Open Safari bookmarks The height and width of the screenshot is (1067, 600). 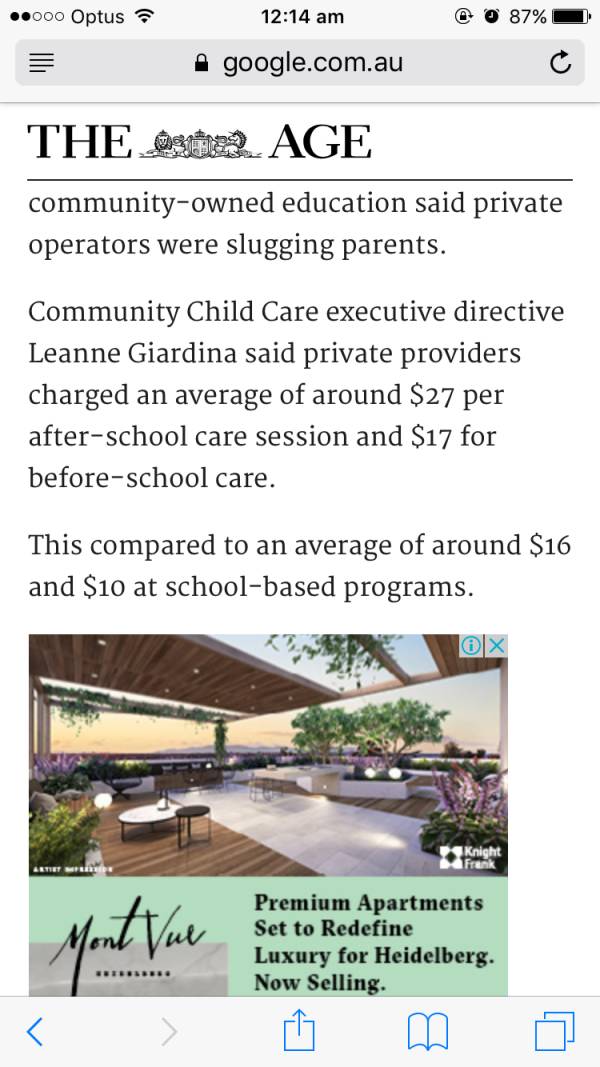click(x=427, y=1031)
